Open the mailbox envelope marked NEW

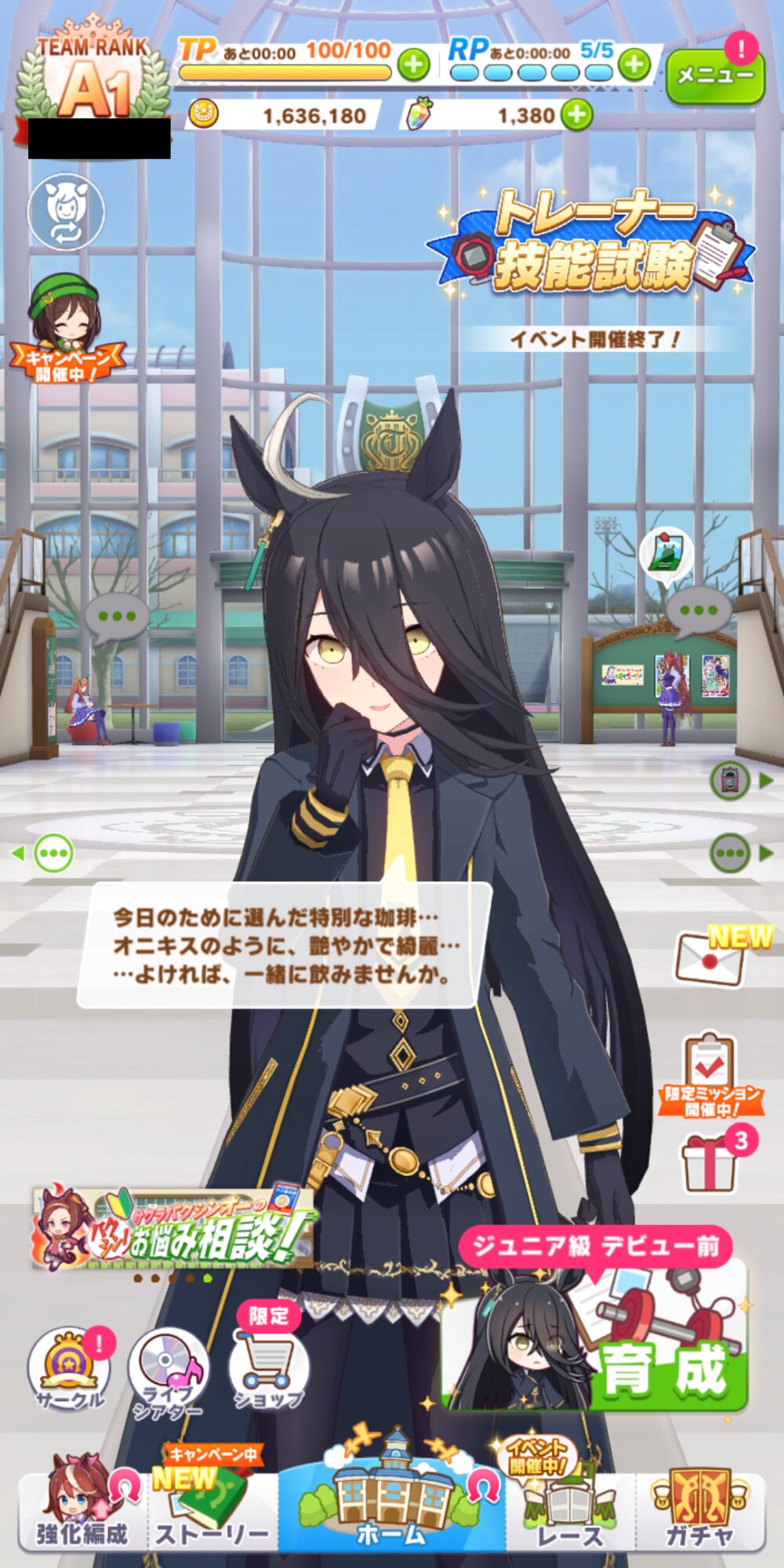click(x=710, y=956)
